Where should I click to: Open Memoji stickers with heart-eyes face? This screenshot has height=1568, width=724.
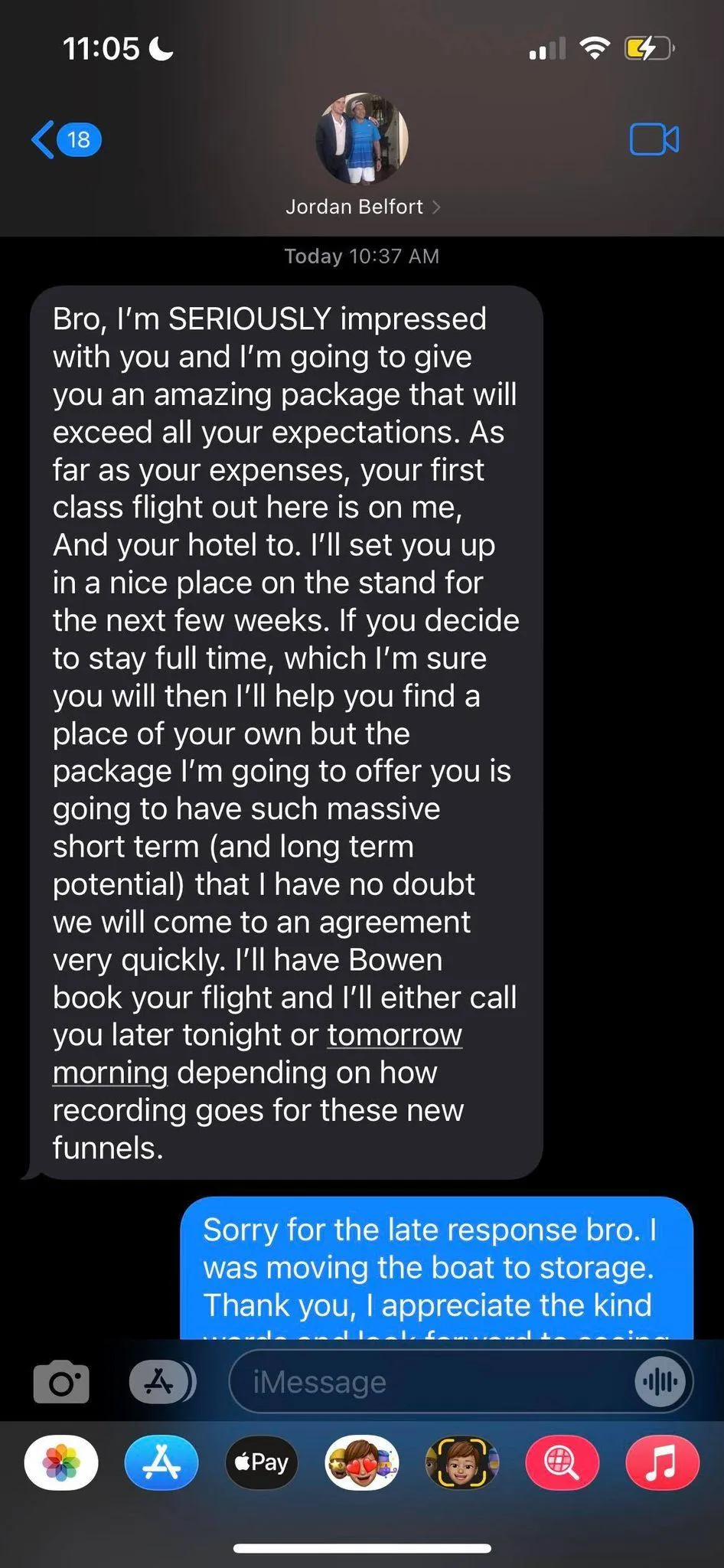click(x=362, y=1463)
